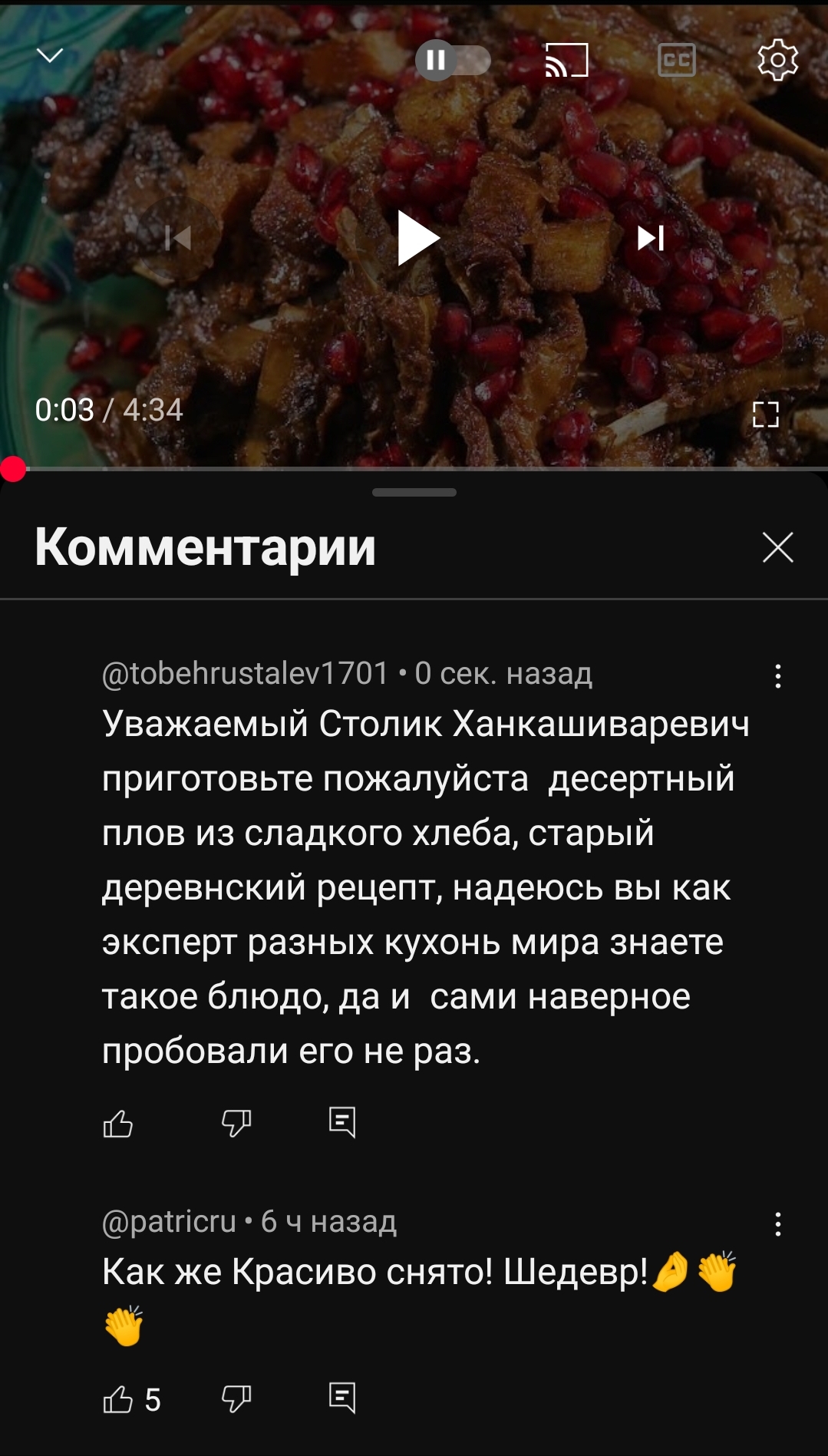Close the Комментарии panel
This screenshot has width=828, height=1456.
(x=778, y=547)
